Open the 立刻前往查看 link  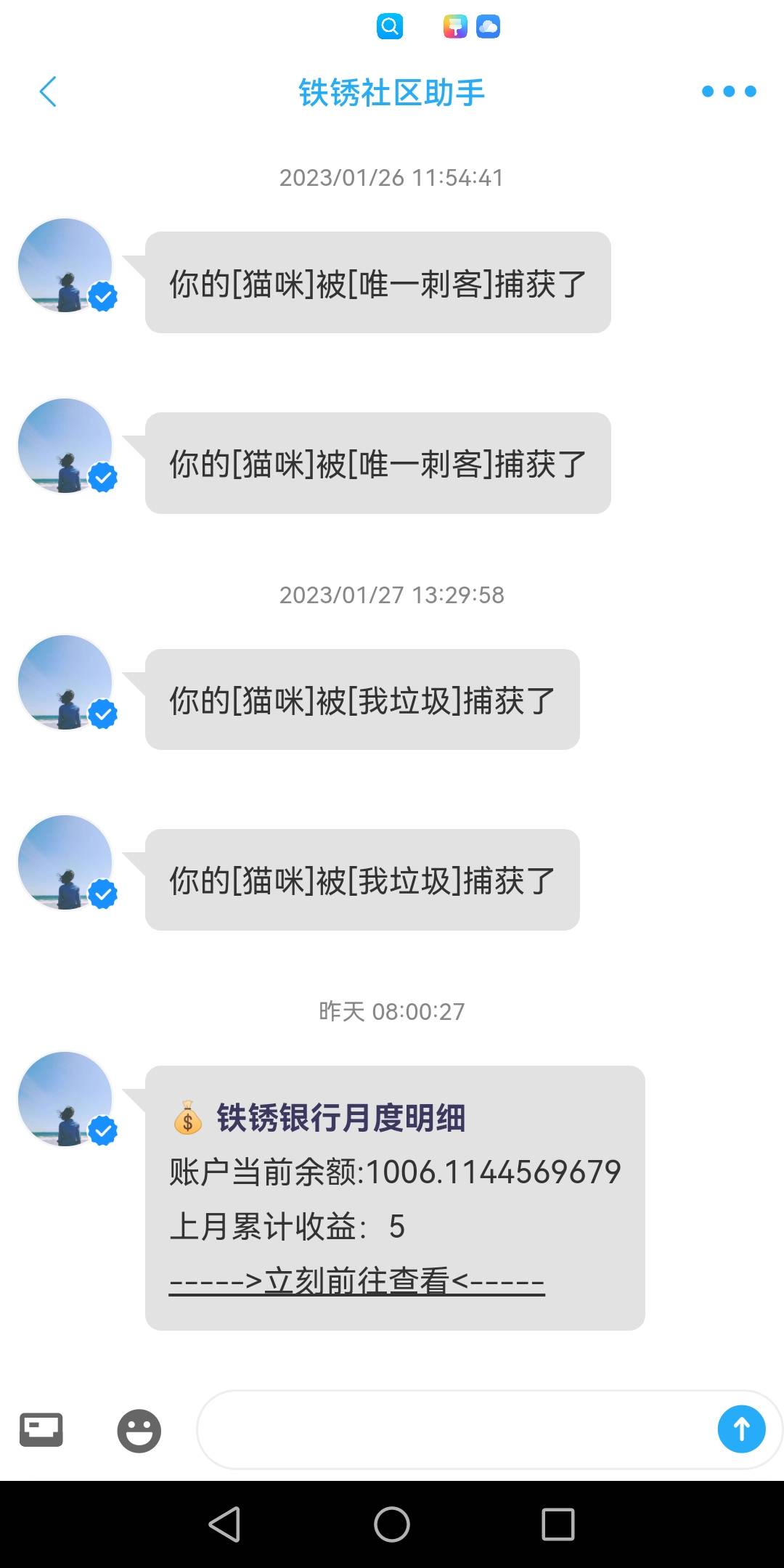356,1281
